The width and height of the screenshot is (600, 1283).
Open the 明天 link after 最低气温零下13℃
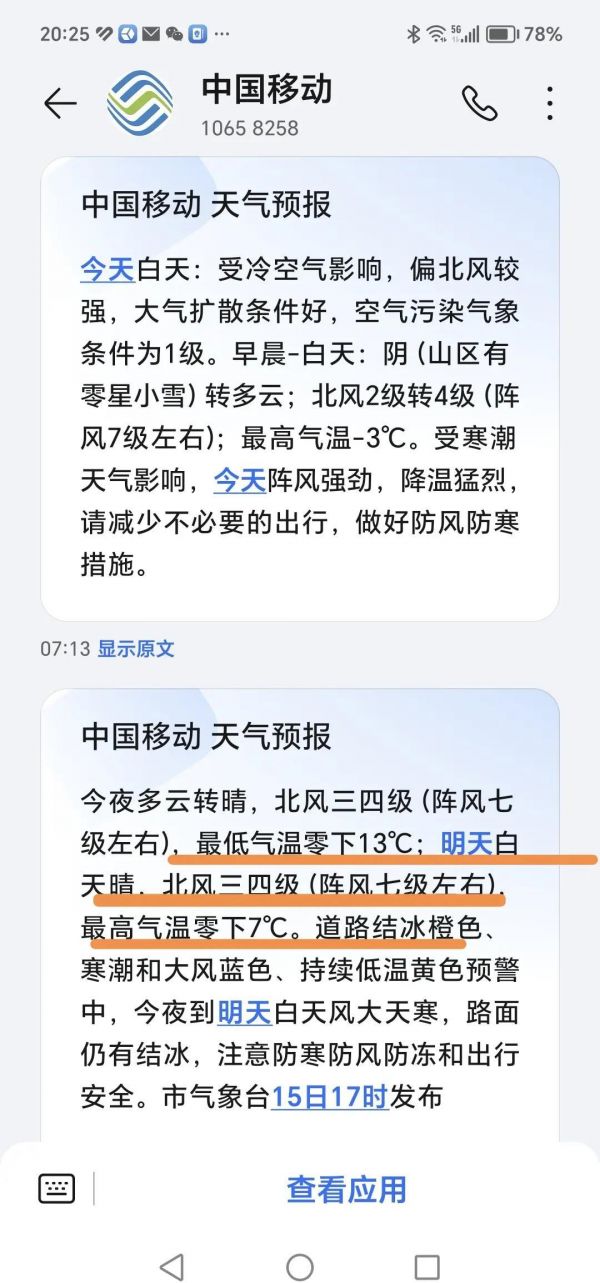(x=467, y=844)
